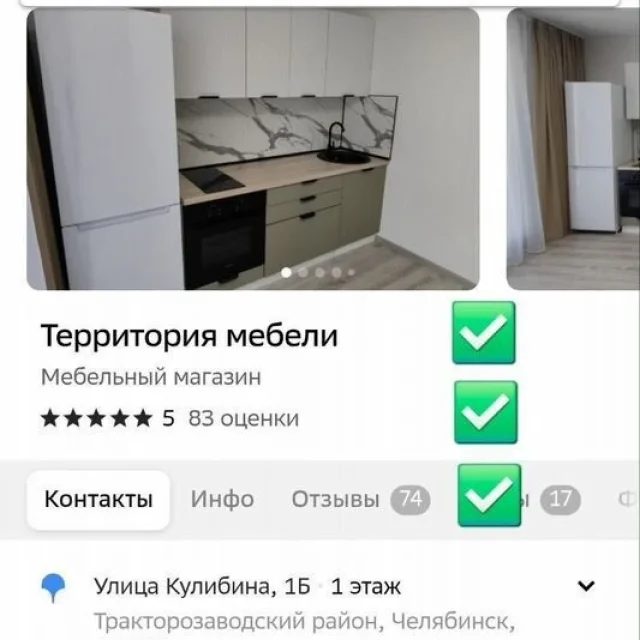Show the Отзывы tab with 74 reviews
Viewport: 640px width, 640px height.
tap(361, 500)
